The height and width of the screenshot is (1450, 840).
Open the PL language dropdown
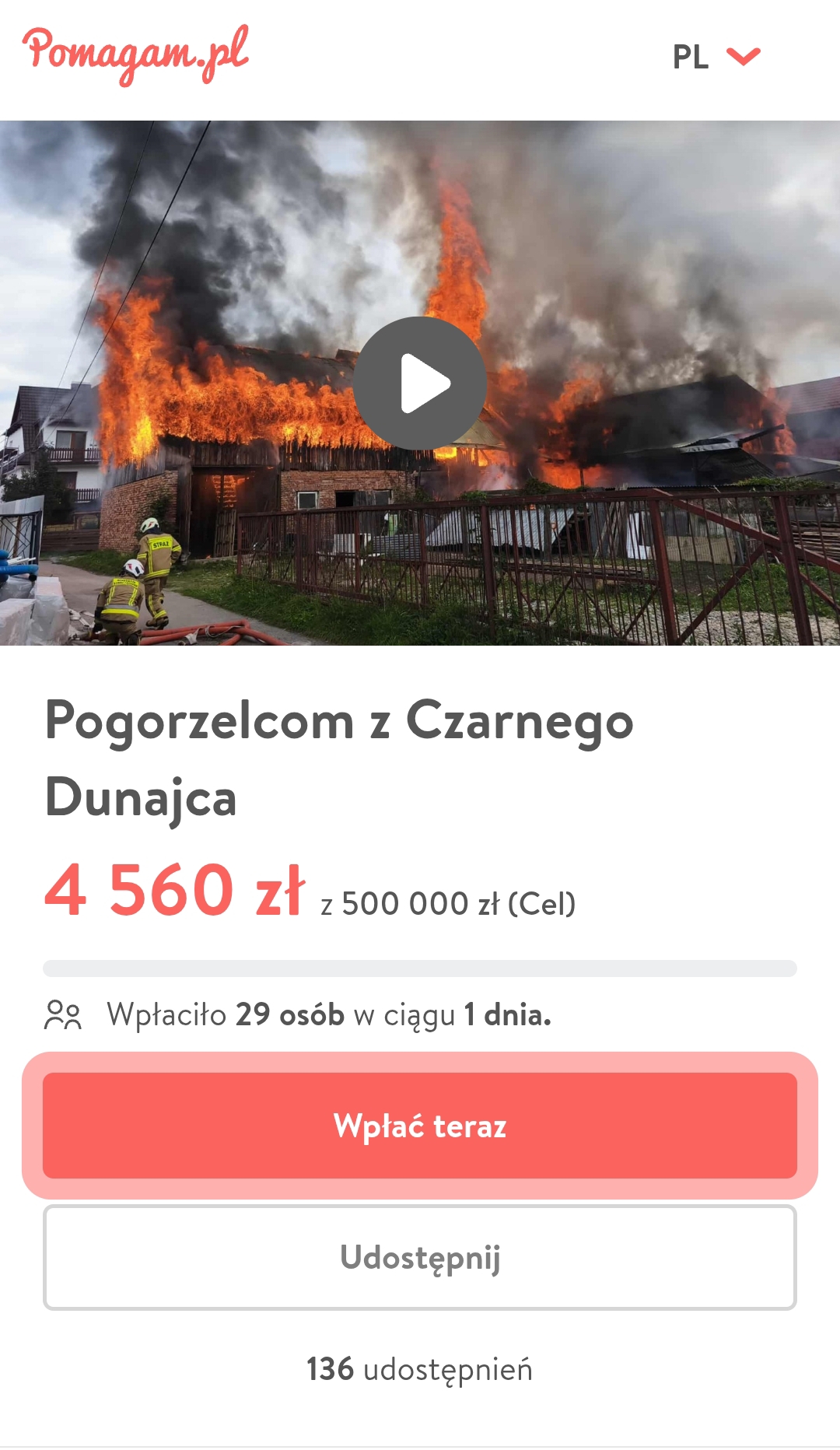pos(716,57)
